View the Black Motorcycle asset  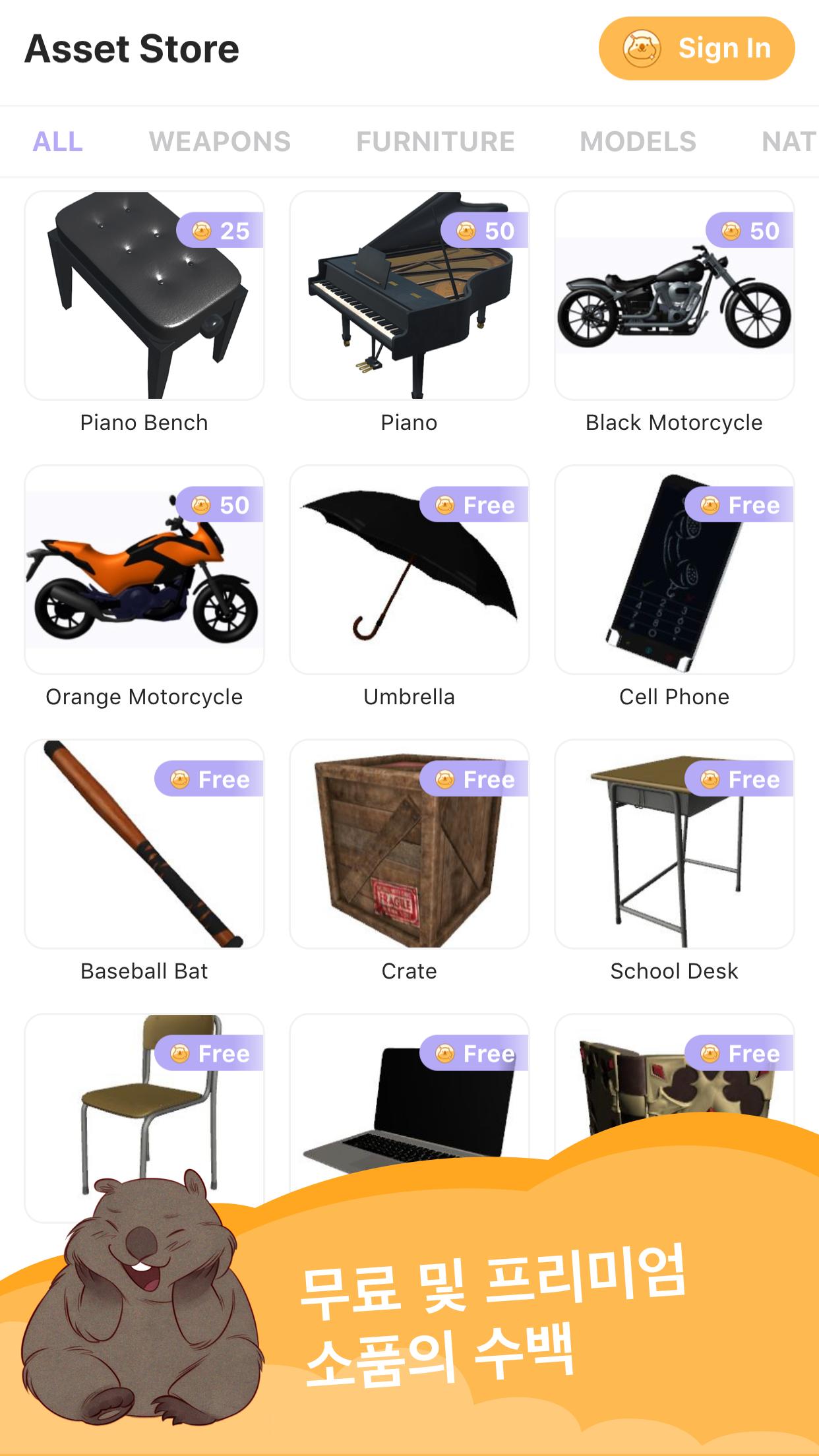click(674, 297)
